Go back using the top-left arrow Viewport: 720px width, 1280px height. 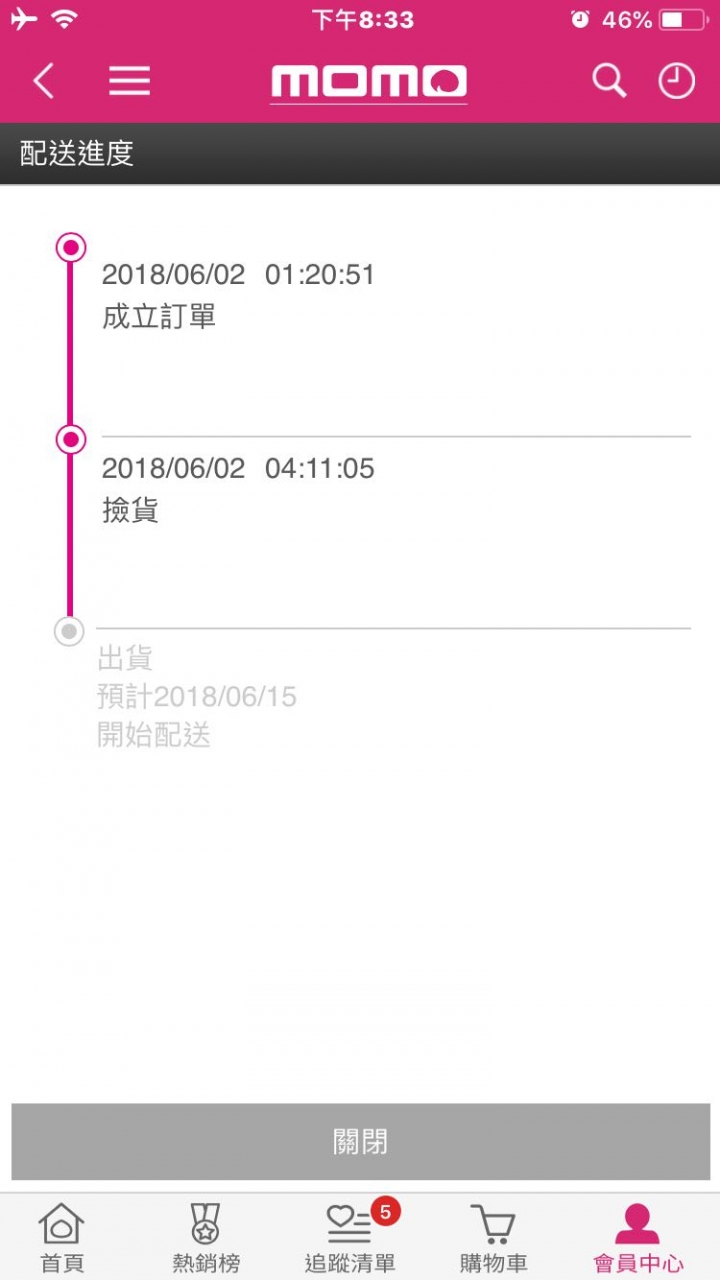pos(43,81)
